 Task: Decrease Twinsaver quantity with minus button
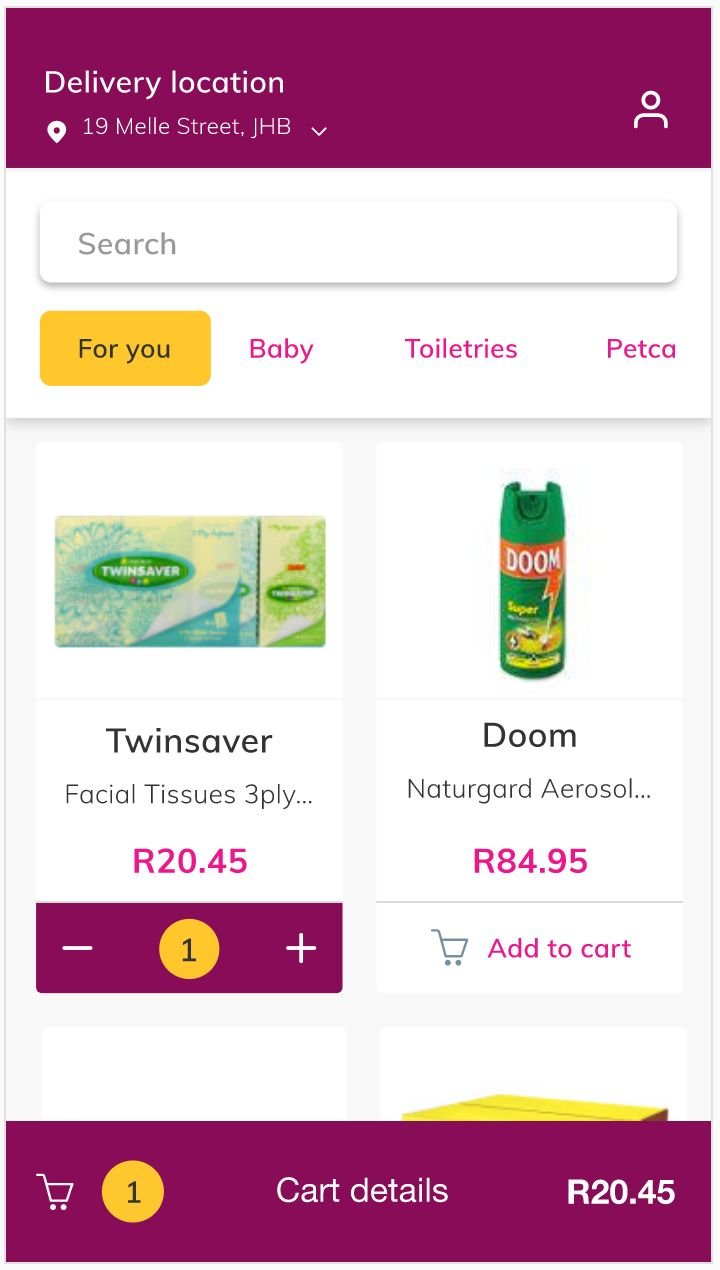(77, 948)
